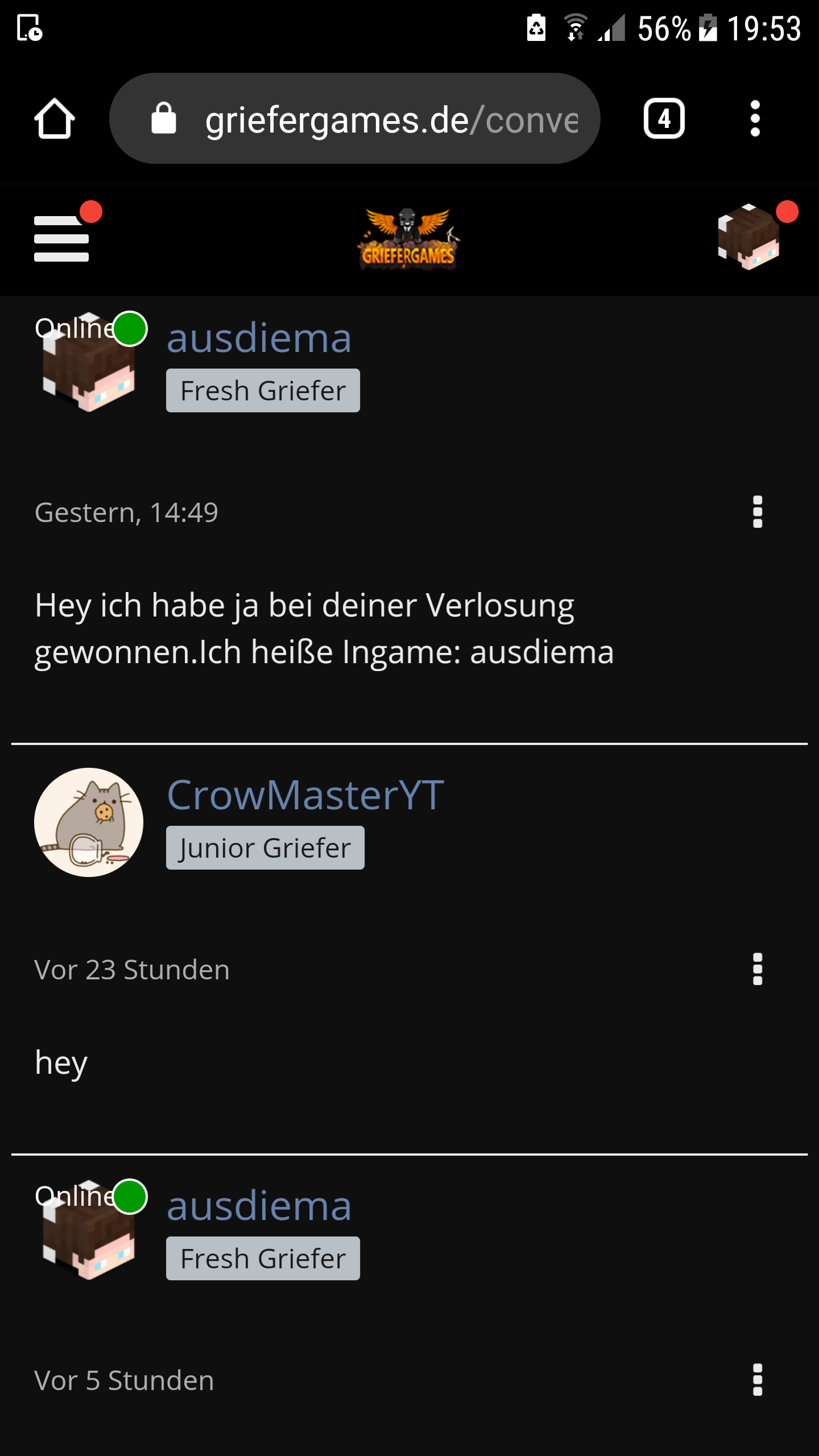Open options for the message from Gestern, 14:49

pos(757,512)
